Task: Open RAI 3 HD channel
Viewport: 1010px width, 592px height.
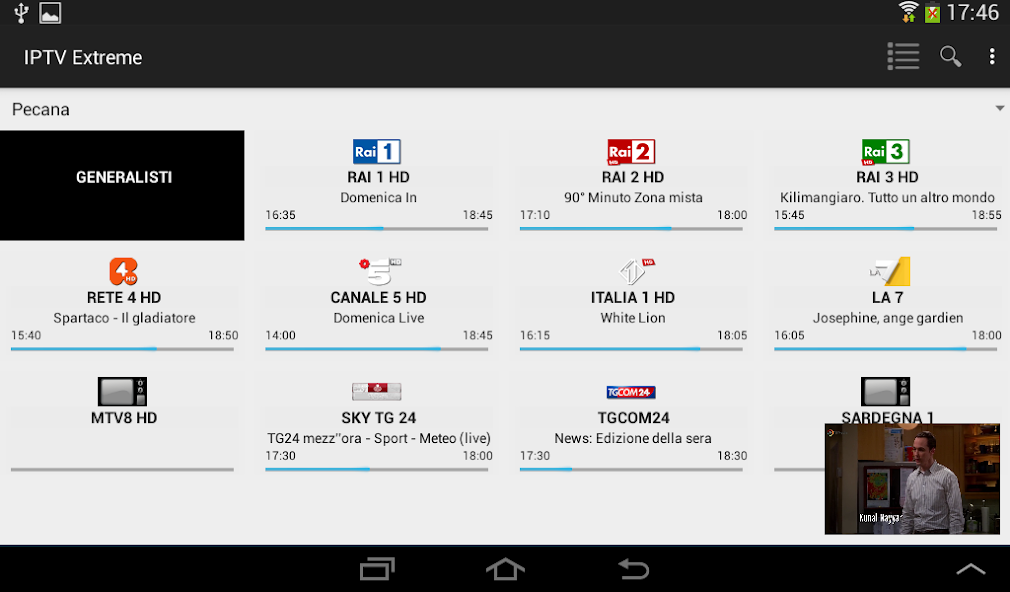Action: click(887, 185)
